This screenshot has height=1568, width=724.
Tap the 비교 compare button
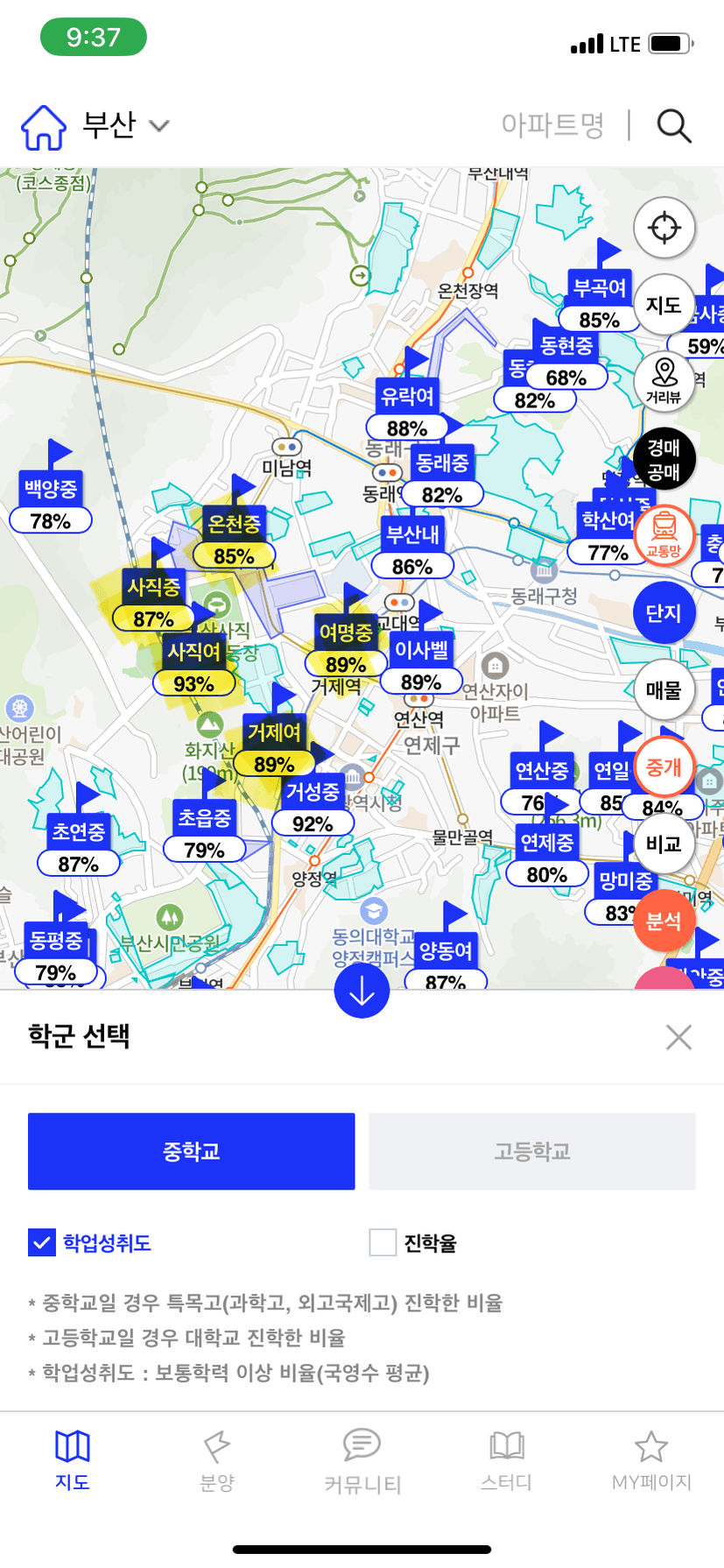[x=664, y=844]
